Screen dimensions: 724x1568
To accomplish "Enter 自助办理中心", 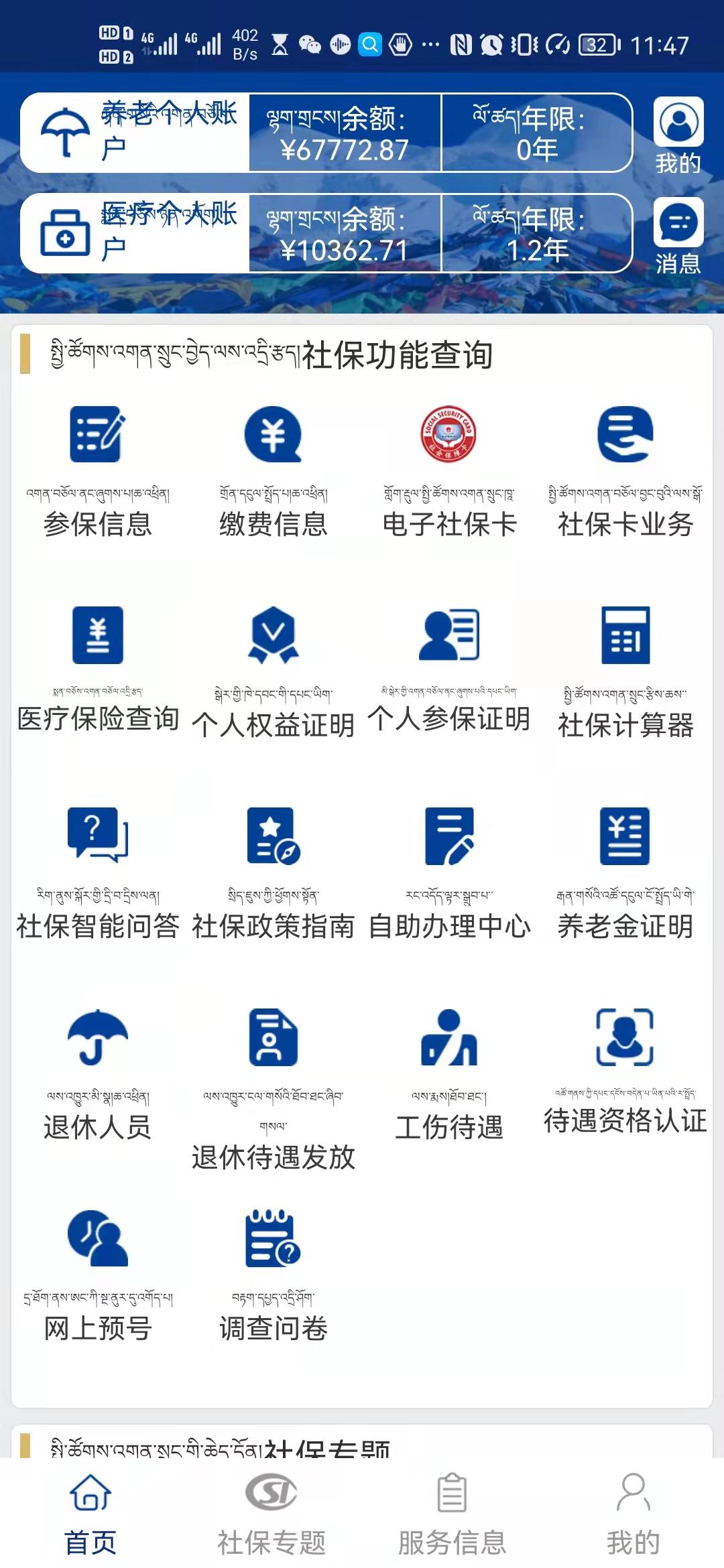I will [x=448, y=871].
